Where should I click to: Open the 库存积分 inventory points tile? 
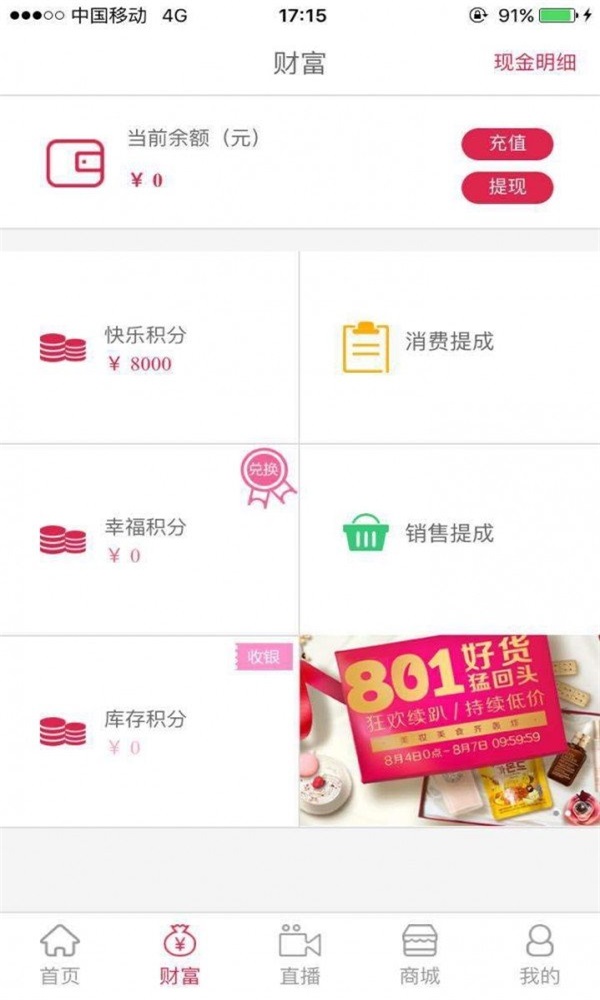[149, 732]
